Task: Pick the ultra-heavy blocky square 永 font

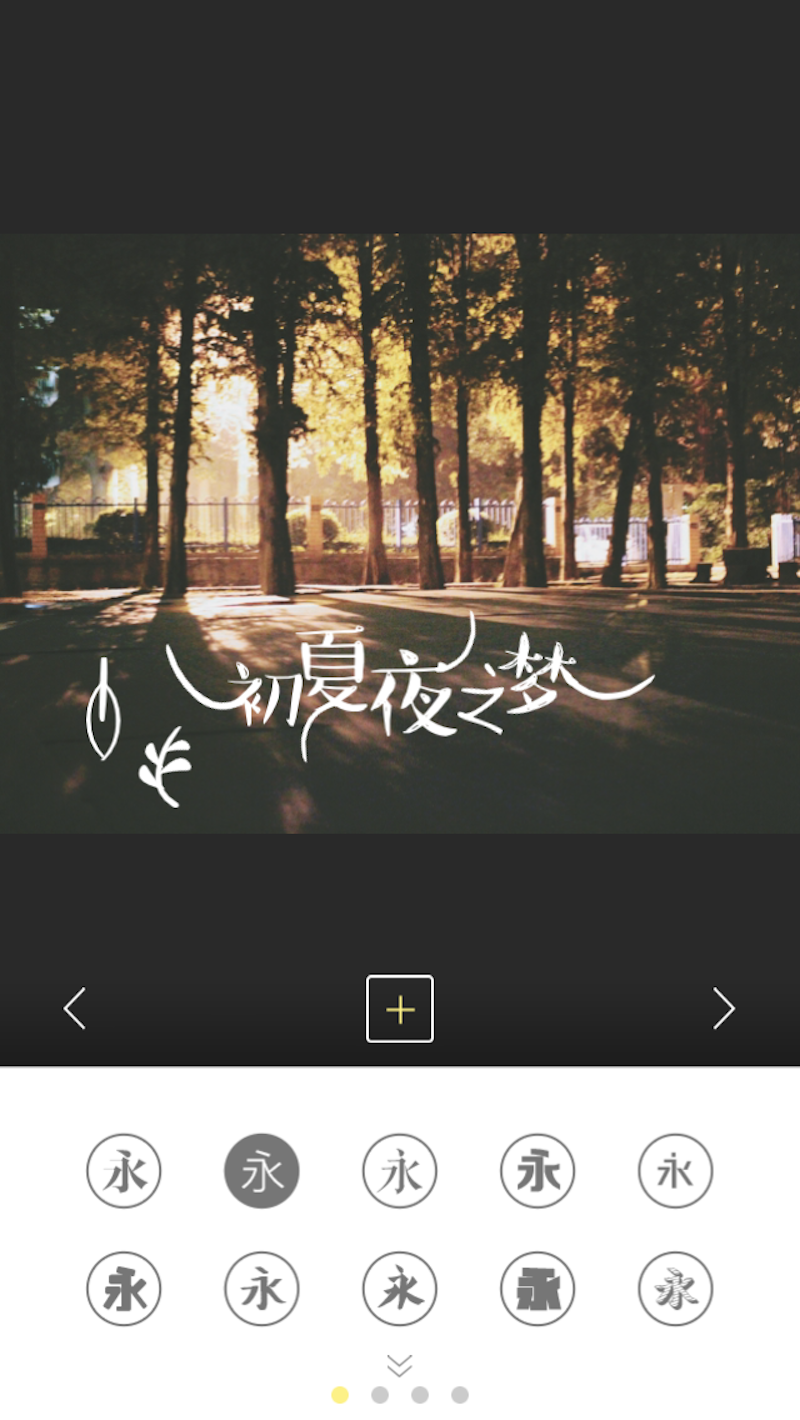Action: [x=538, y=1289]
